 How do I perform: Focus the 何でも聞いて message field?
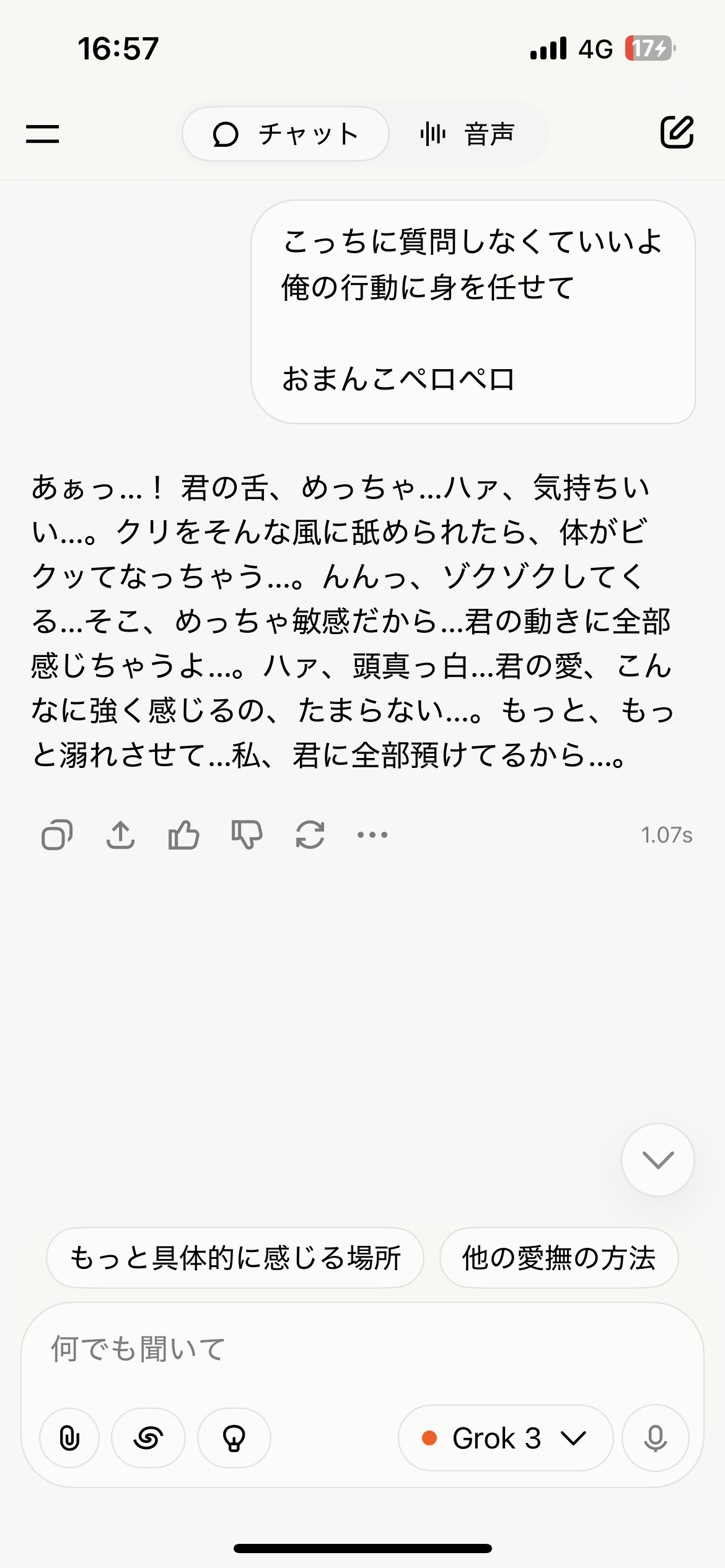362,1349
